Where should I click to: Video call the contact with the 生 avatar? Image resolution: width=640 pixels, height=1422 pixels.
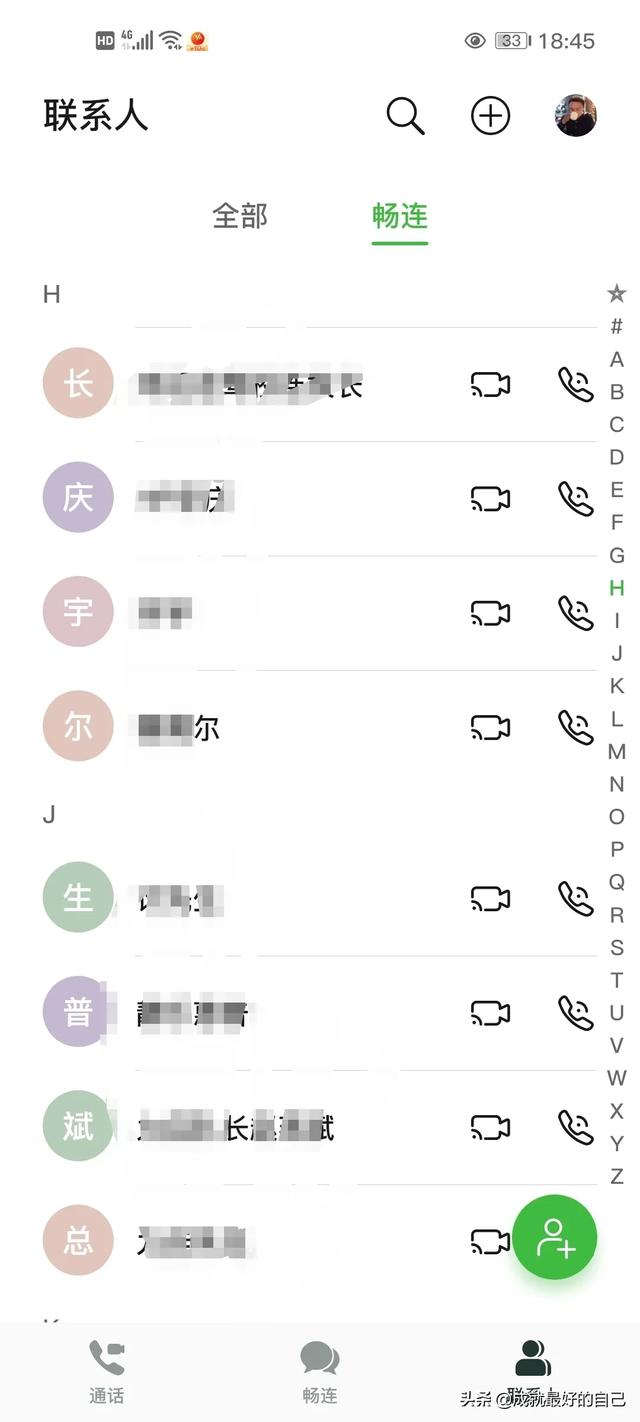coord(490,898)
